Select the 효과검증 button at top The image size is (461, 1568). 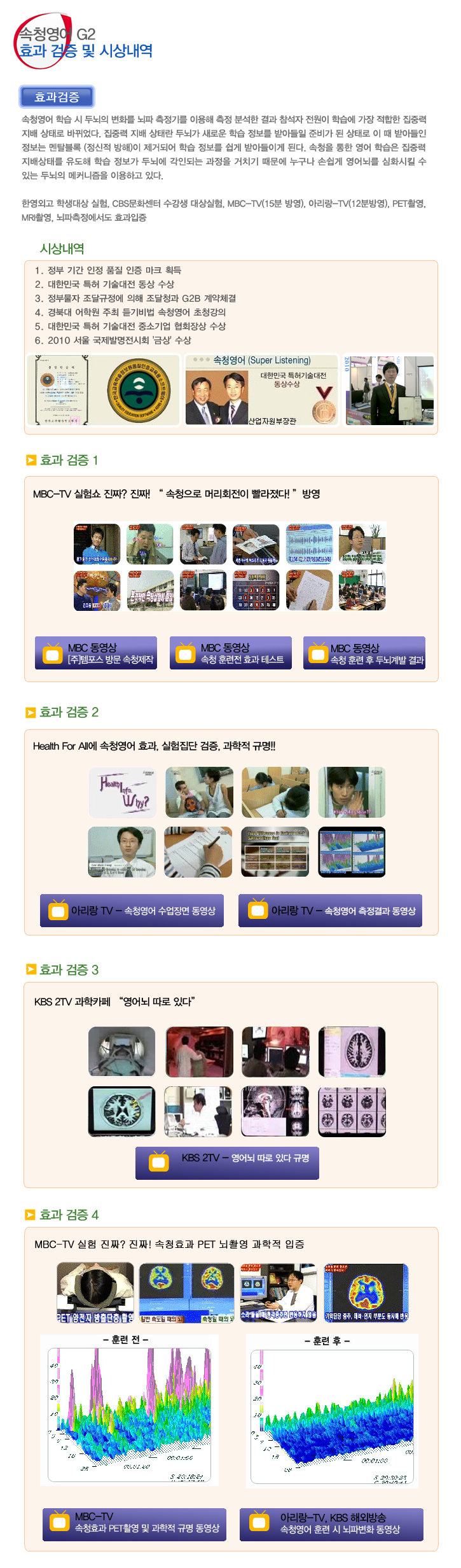[x=57, y=97]
